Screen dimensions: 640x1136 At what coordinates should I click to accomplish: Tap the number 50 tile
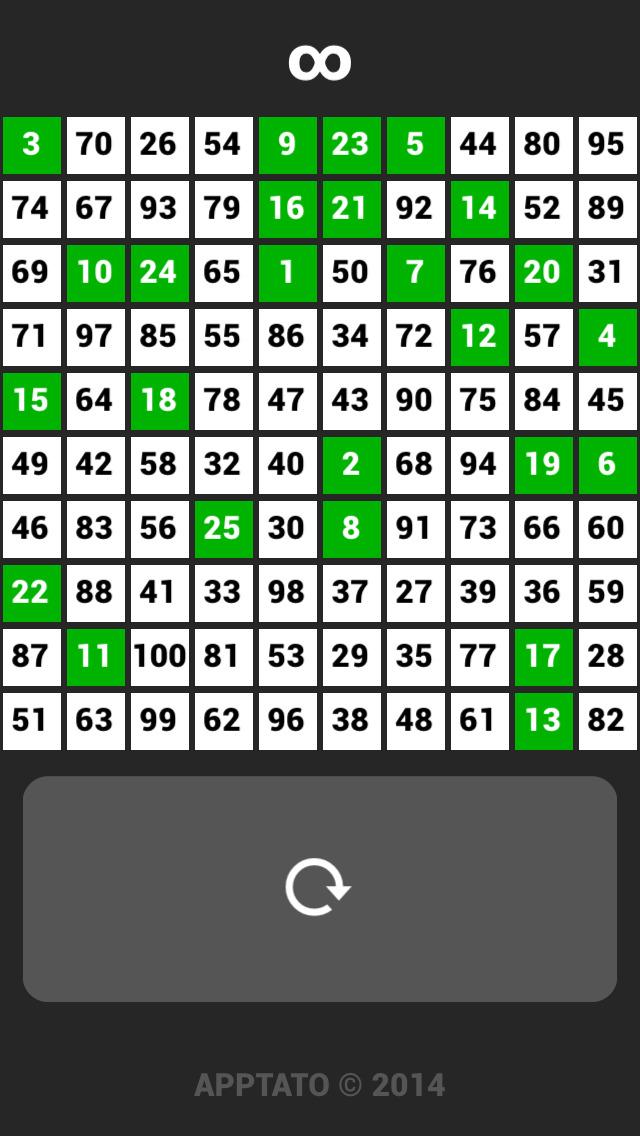[x=350, y=273]
